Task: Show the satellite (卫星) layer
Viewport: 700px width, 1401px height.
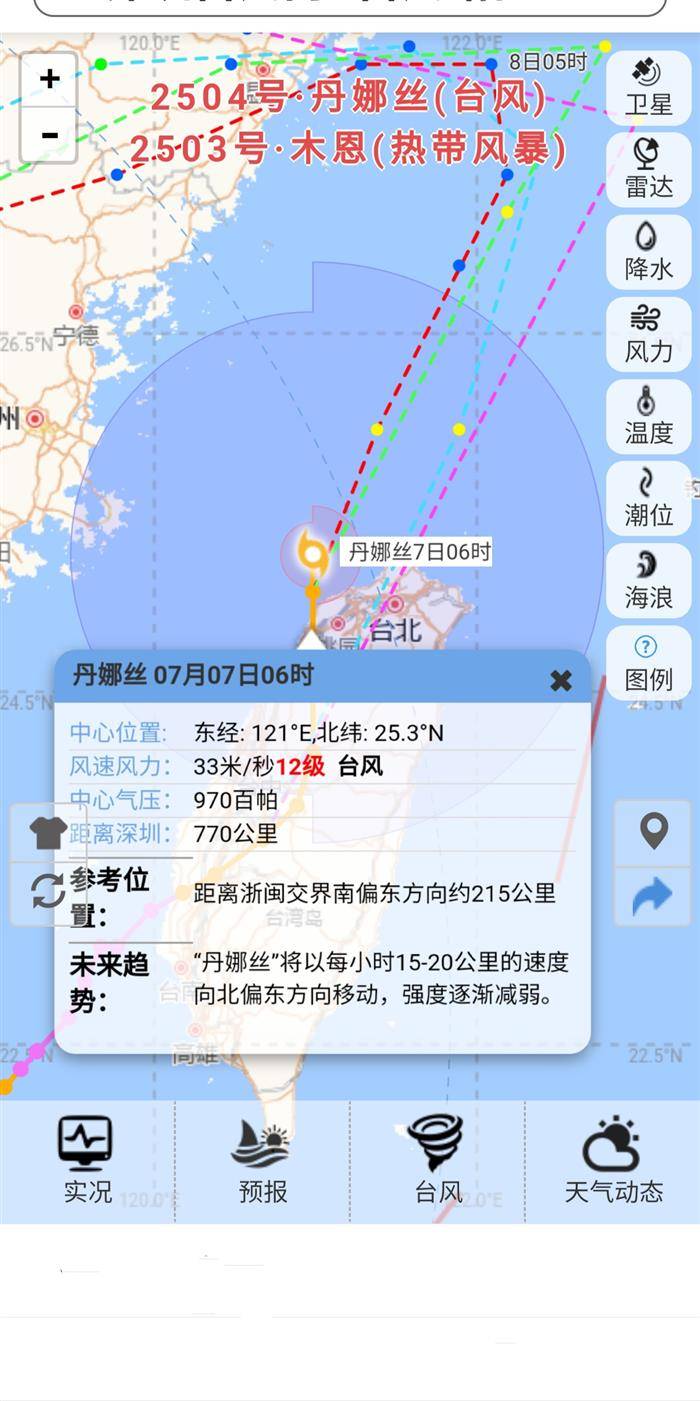Action: pyautogui.click(x=648, y=87)
